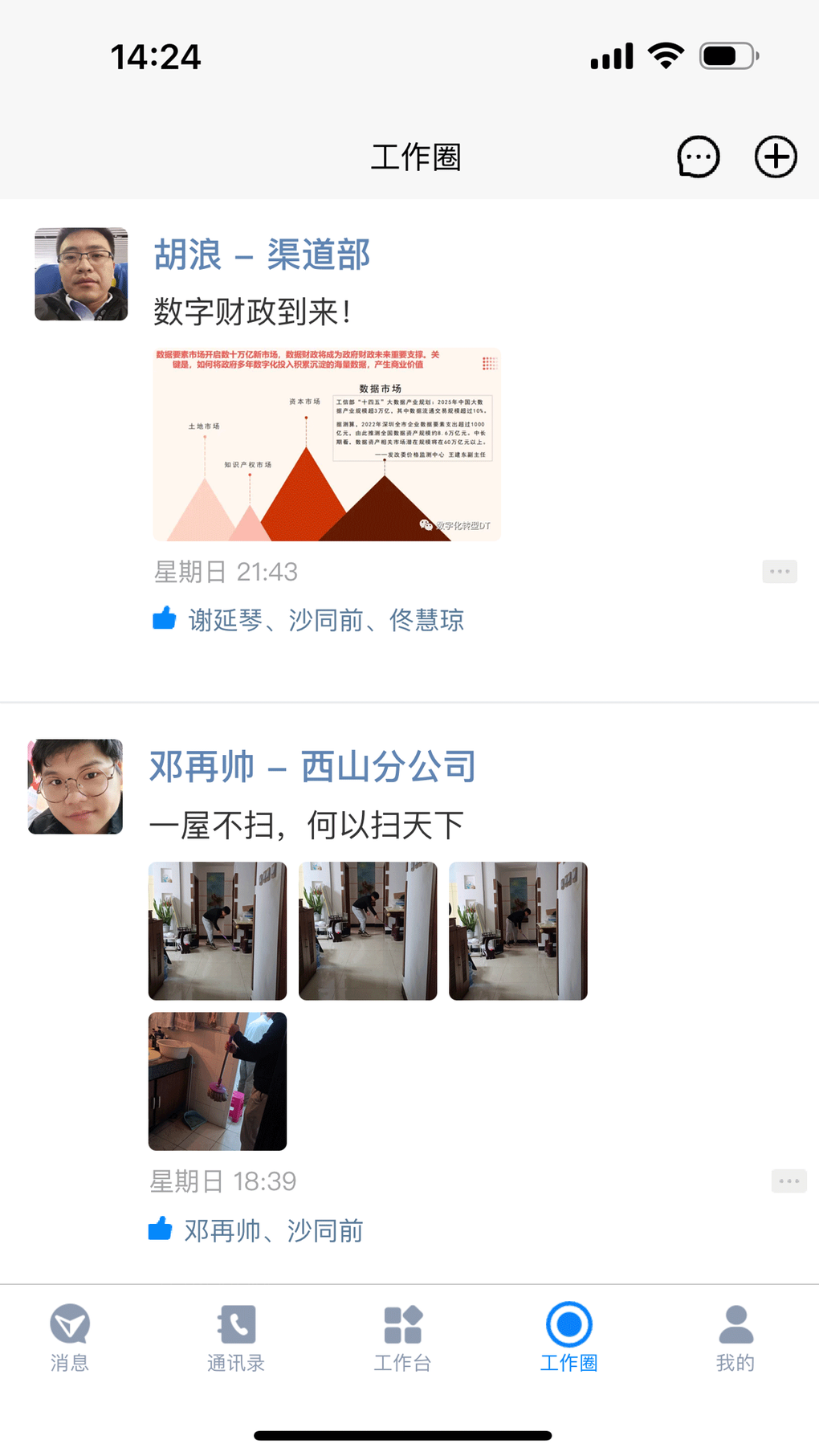View the 数据市场 chart image in 胡浪's post

[327, 444]
